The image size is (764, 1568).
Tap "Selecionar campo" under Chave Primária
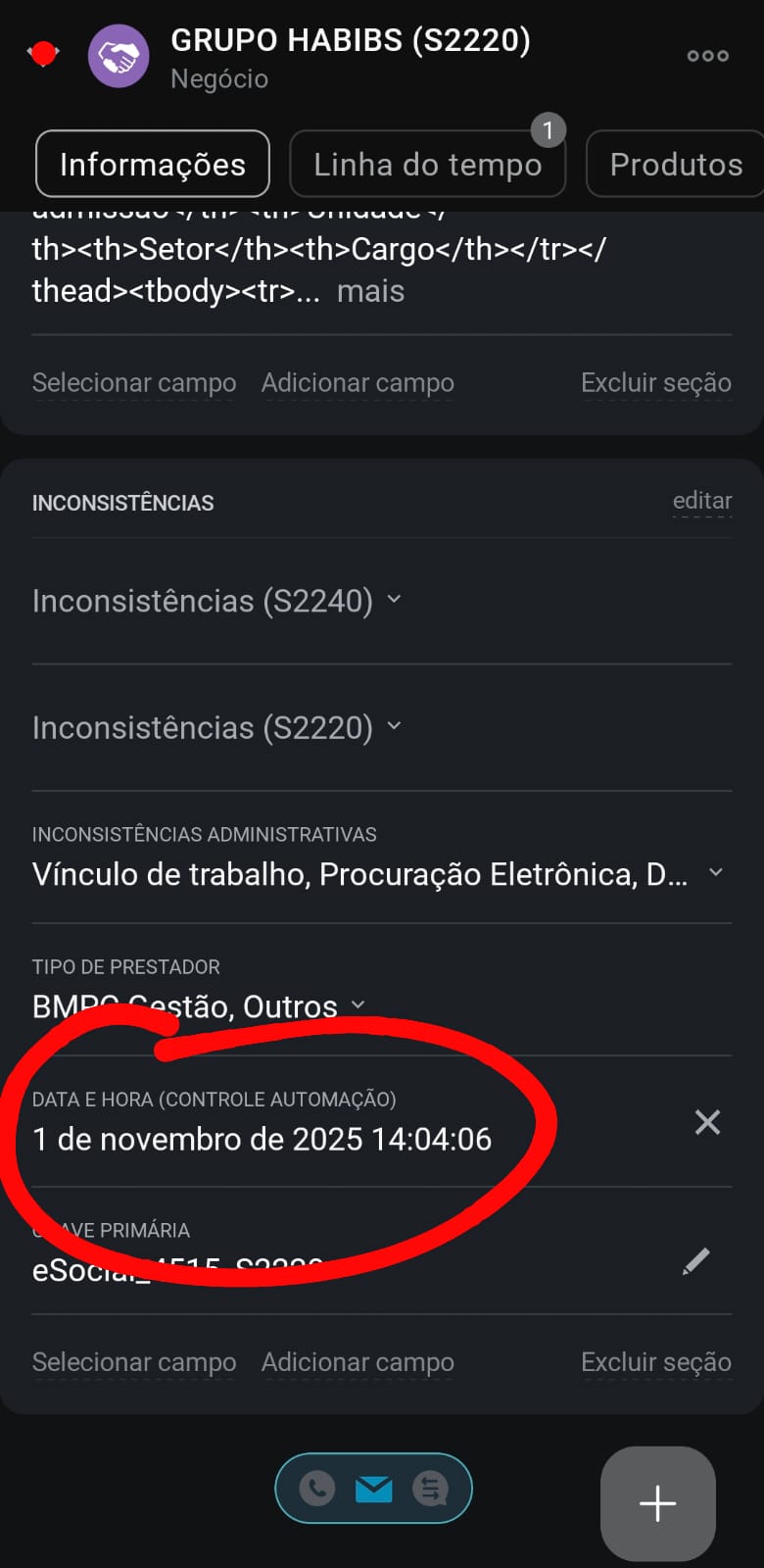click(x=134, y=1362)
